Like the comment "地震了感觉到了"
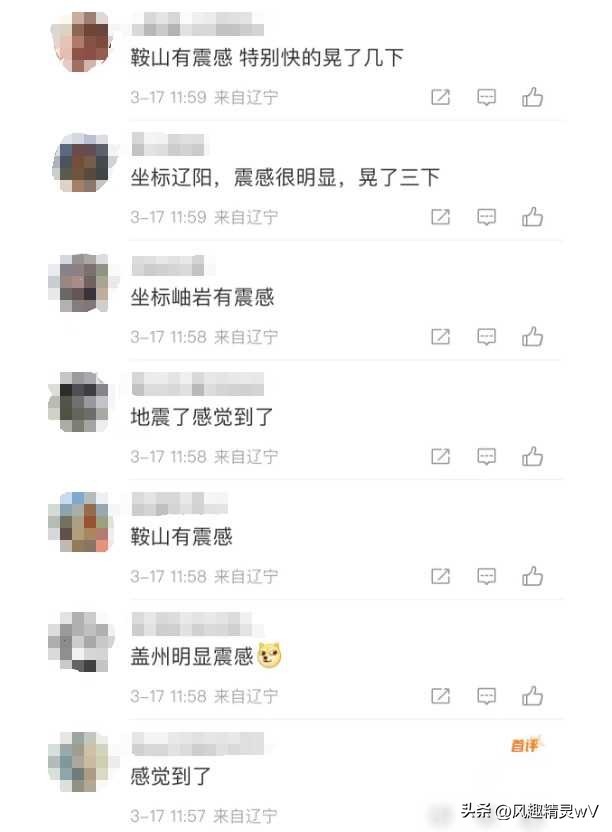Image resolution: width=612 pixels, height=832 pixels. click(x=533, y=456)
